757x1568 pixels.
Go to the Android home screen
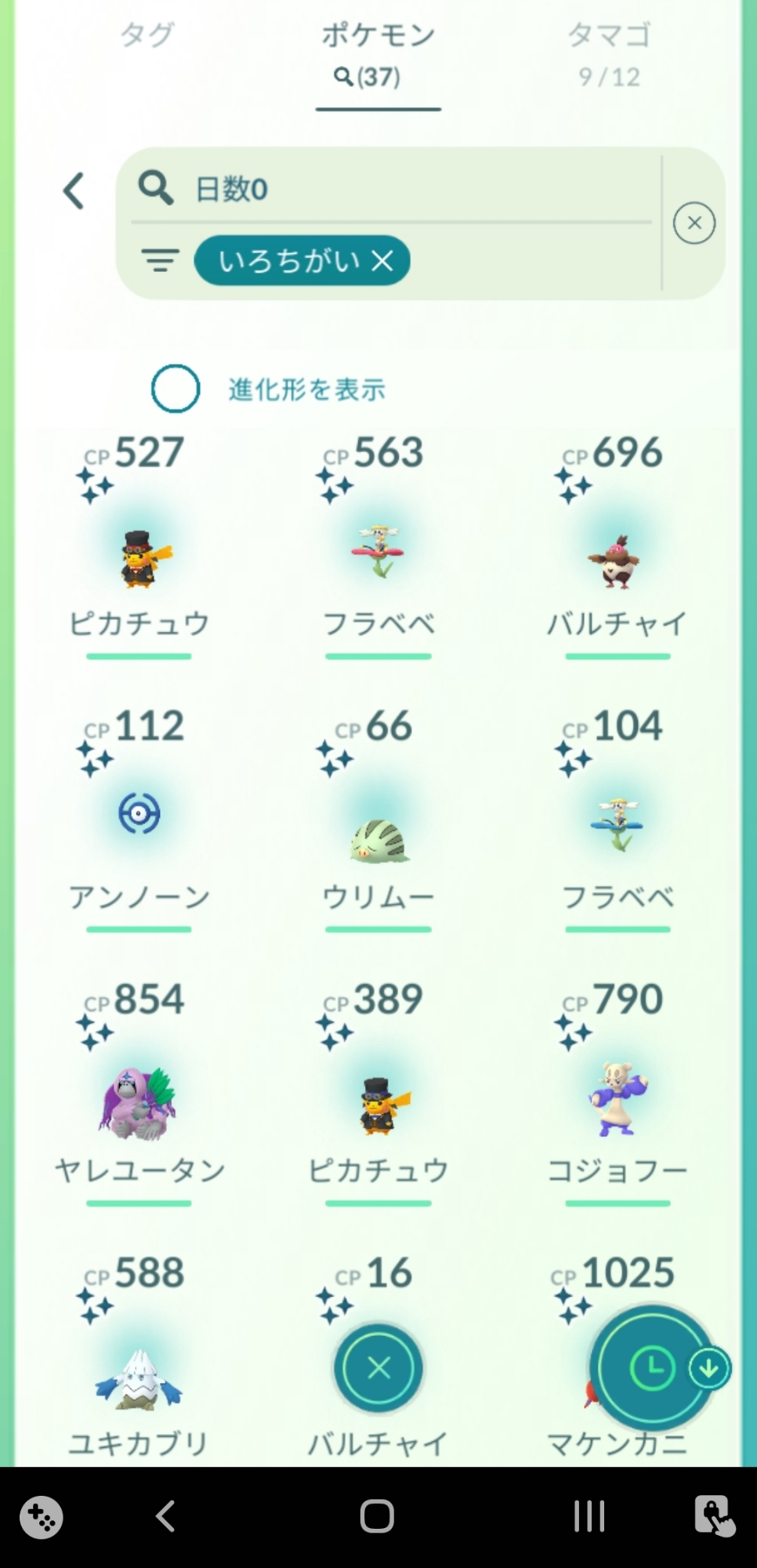coord(377,1517)
